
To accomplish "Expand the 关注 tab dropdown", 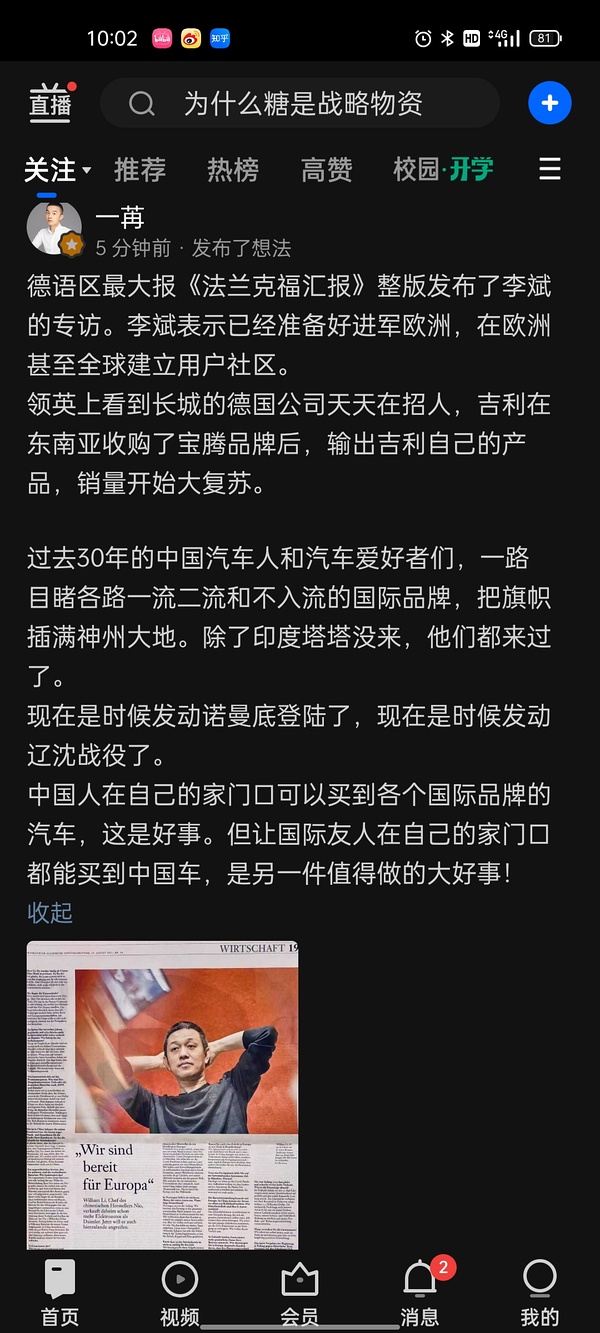I will [x=86, y=170].
